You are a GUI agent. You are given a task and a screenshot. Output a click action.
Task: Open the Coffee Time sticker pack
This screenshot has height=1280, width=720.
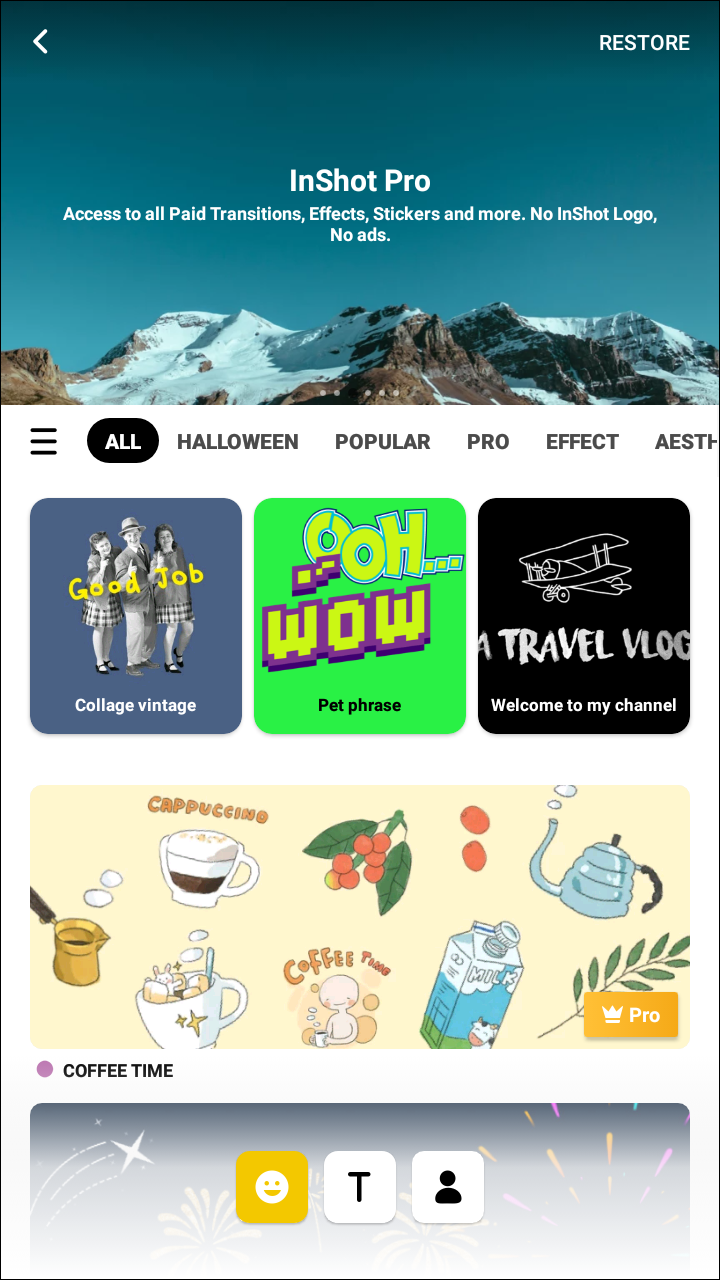coord(360,916)
